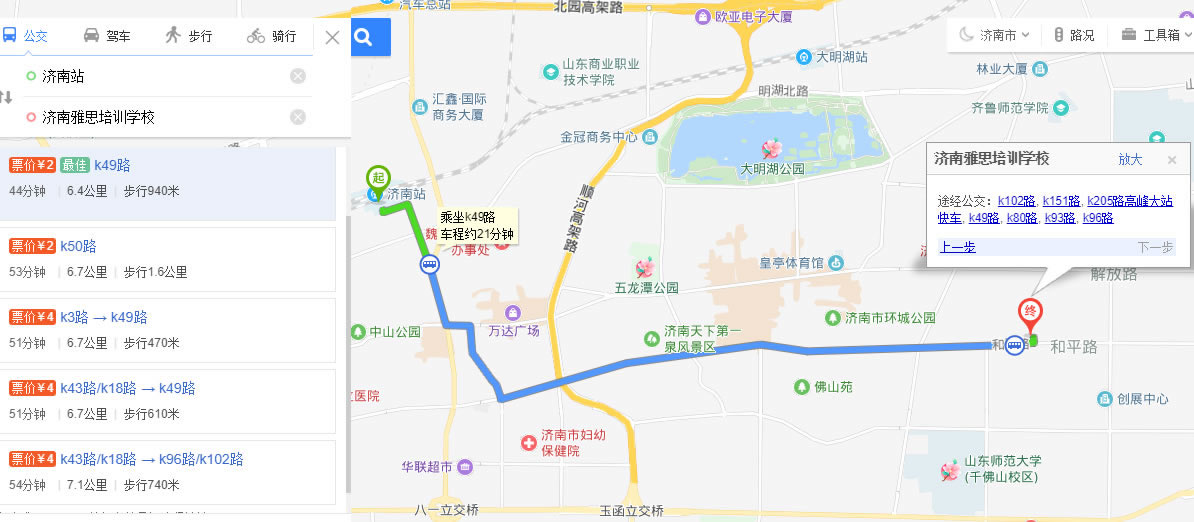This screenshot has width=1194, height=522.
Task: Switch to the 步行 walking tab
Action: [189, 36]
